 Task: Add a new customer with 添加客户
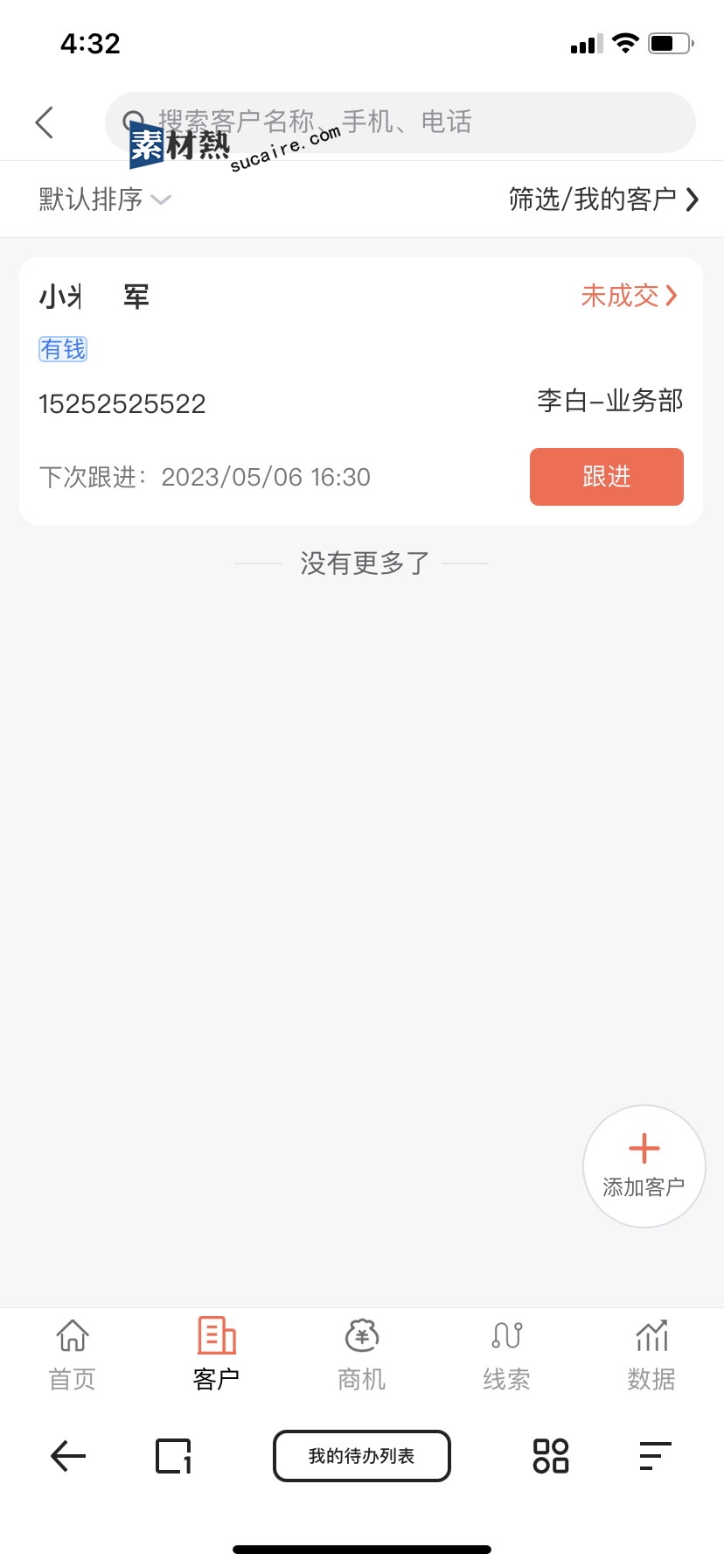point(644,1166)
